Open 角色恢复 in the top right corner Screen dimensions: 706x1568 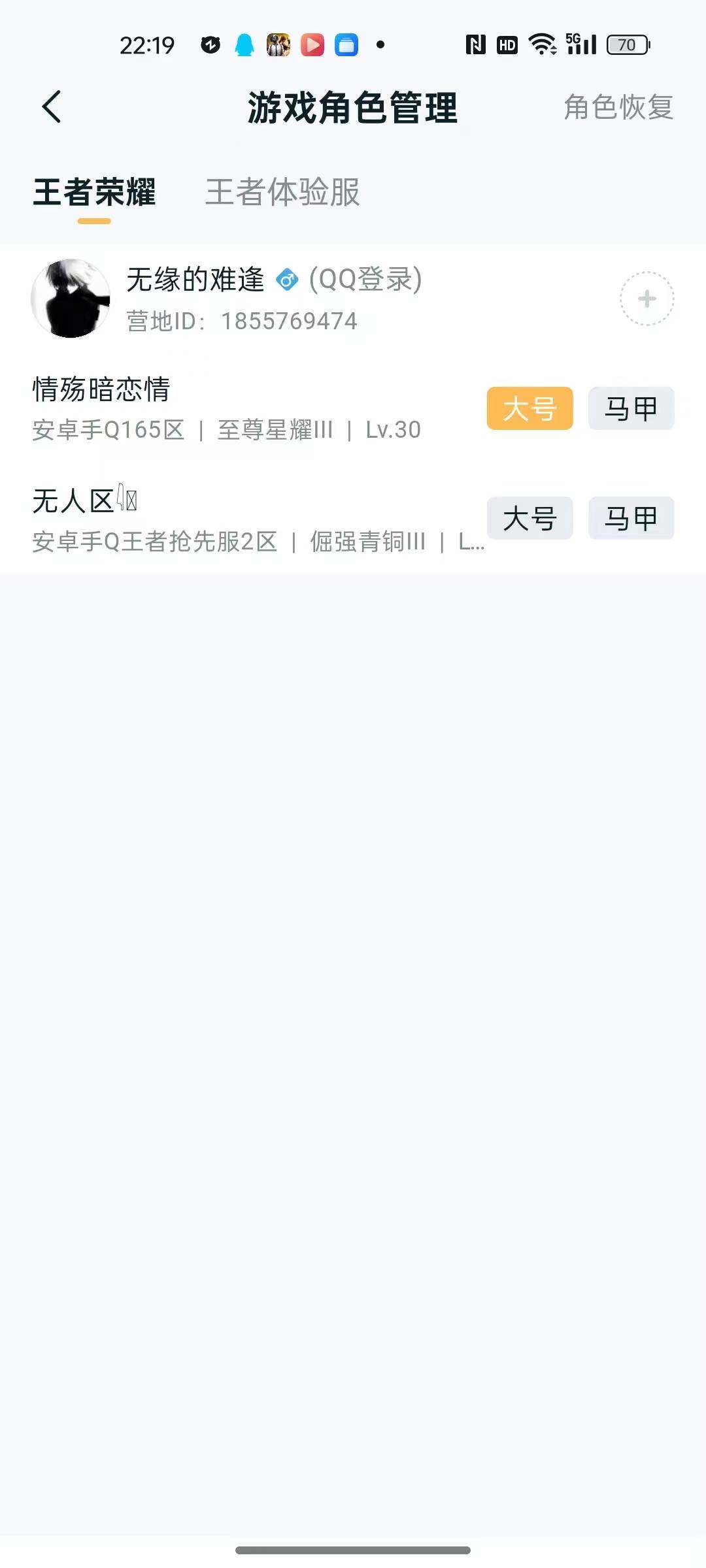point(617,108)
